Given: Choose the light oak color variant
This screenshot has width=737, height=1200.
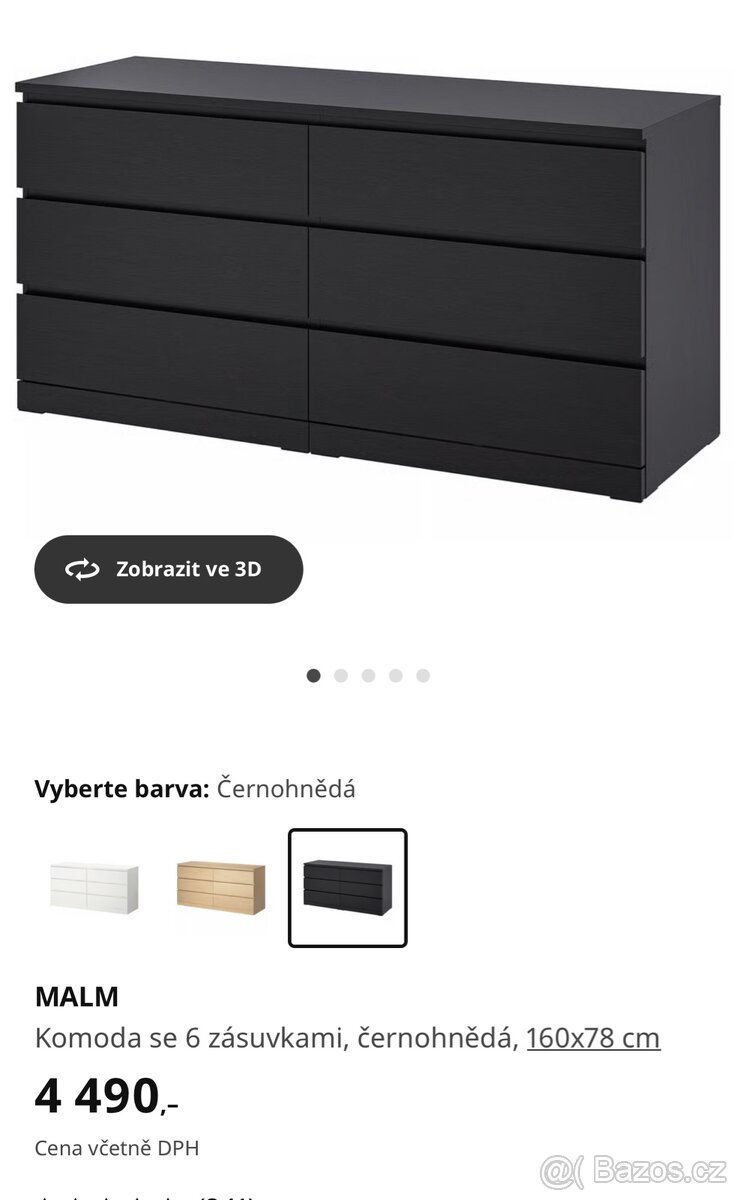Looking at the screenshot, I should (221, 886).
